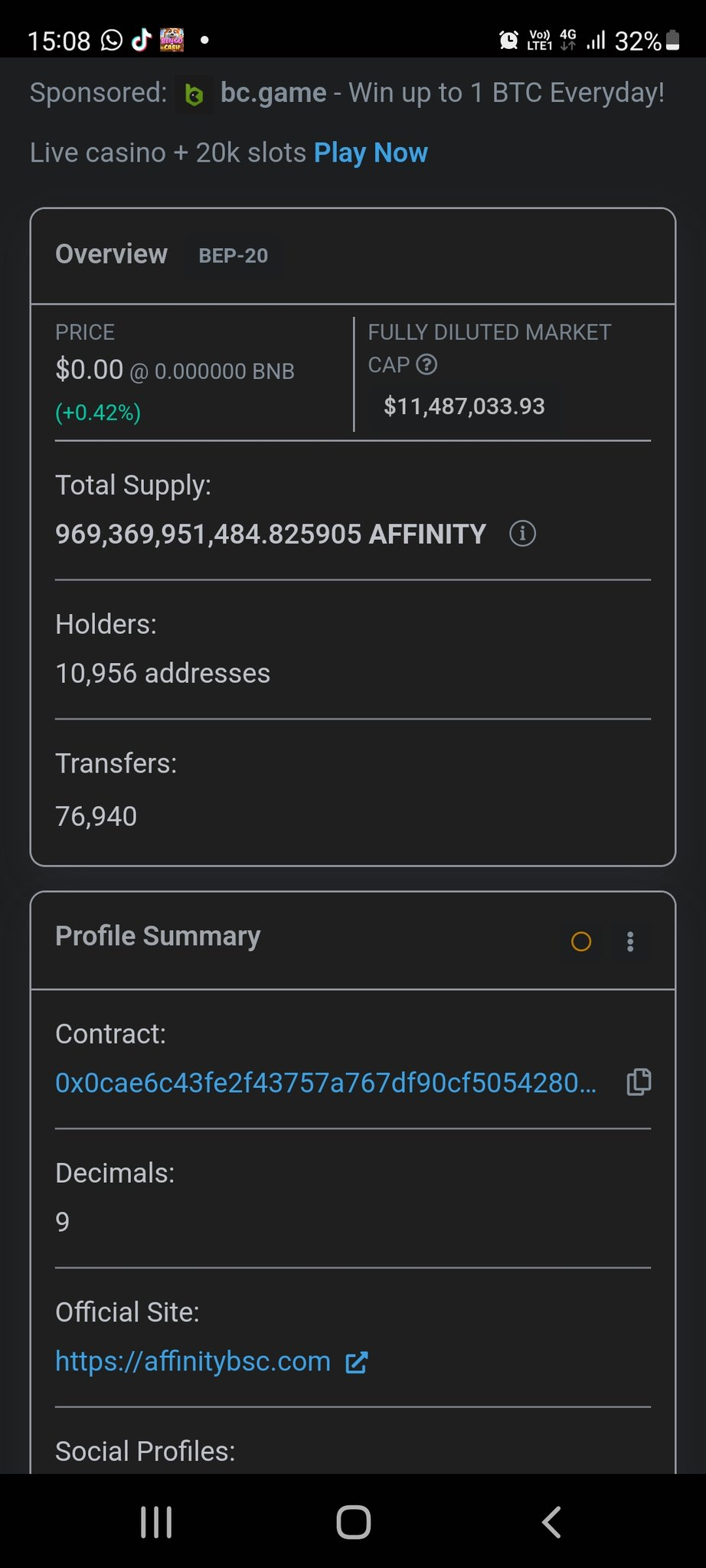Go to the home screen
The height and width of the screenshot is (1568, 706).
353,1521
